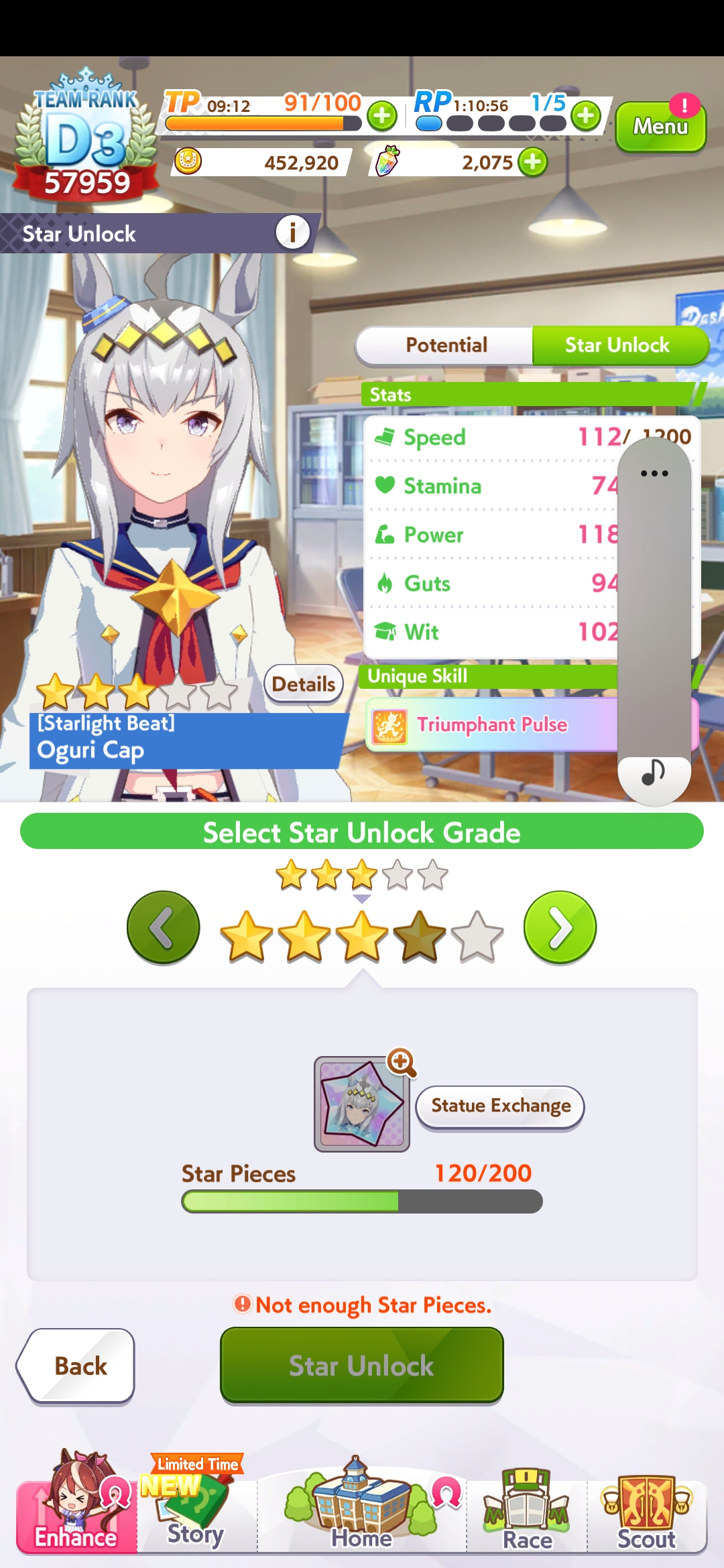Viewport: 724px width, 1568px height.
Task: Open the Scout section
Action: tap(647, 1508)
